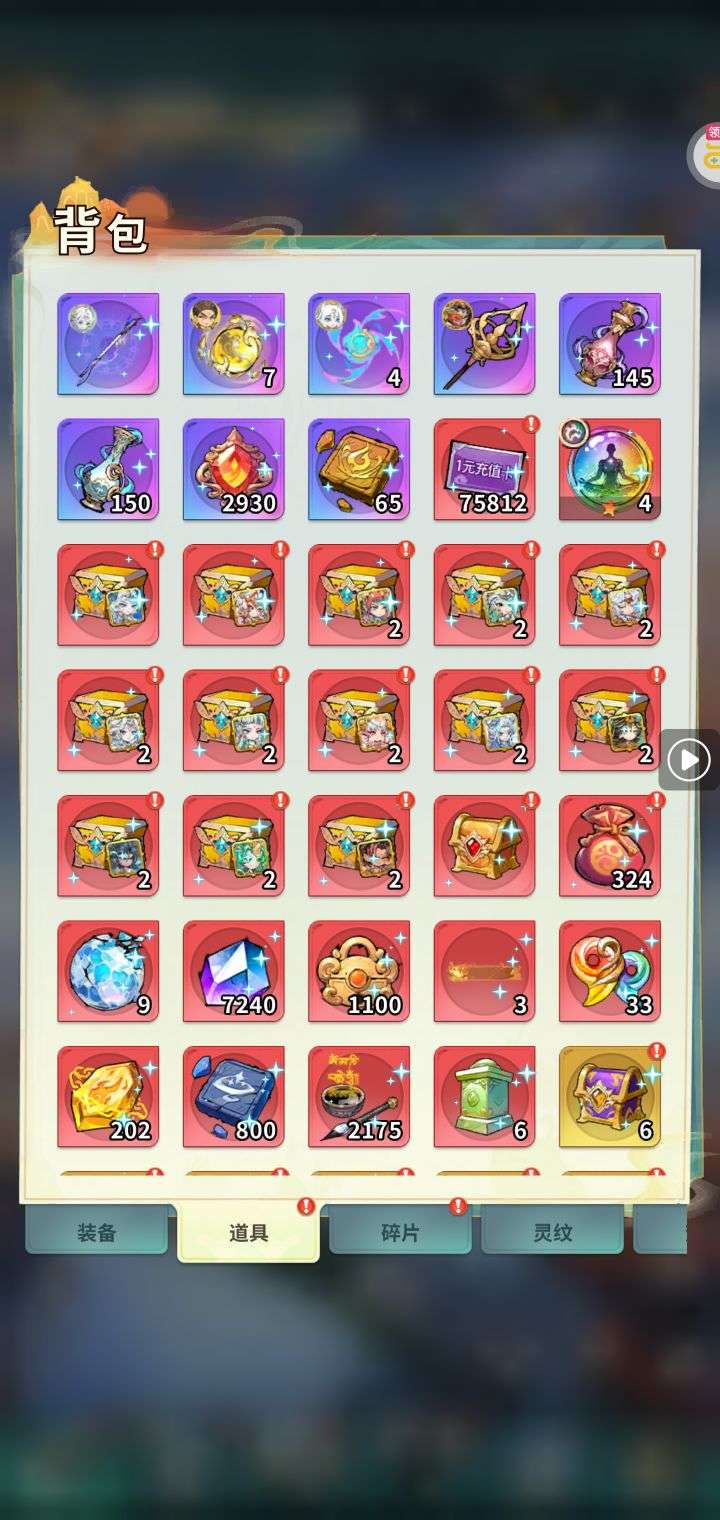
Task: Switch to the 装备 tab
Action: click(97, 1231)
